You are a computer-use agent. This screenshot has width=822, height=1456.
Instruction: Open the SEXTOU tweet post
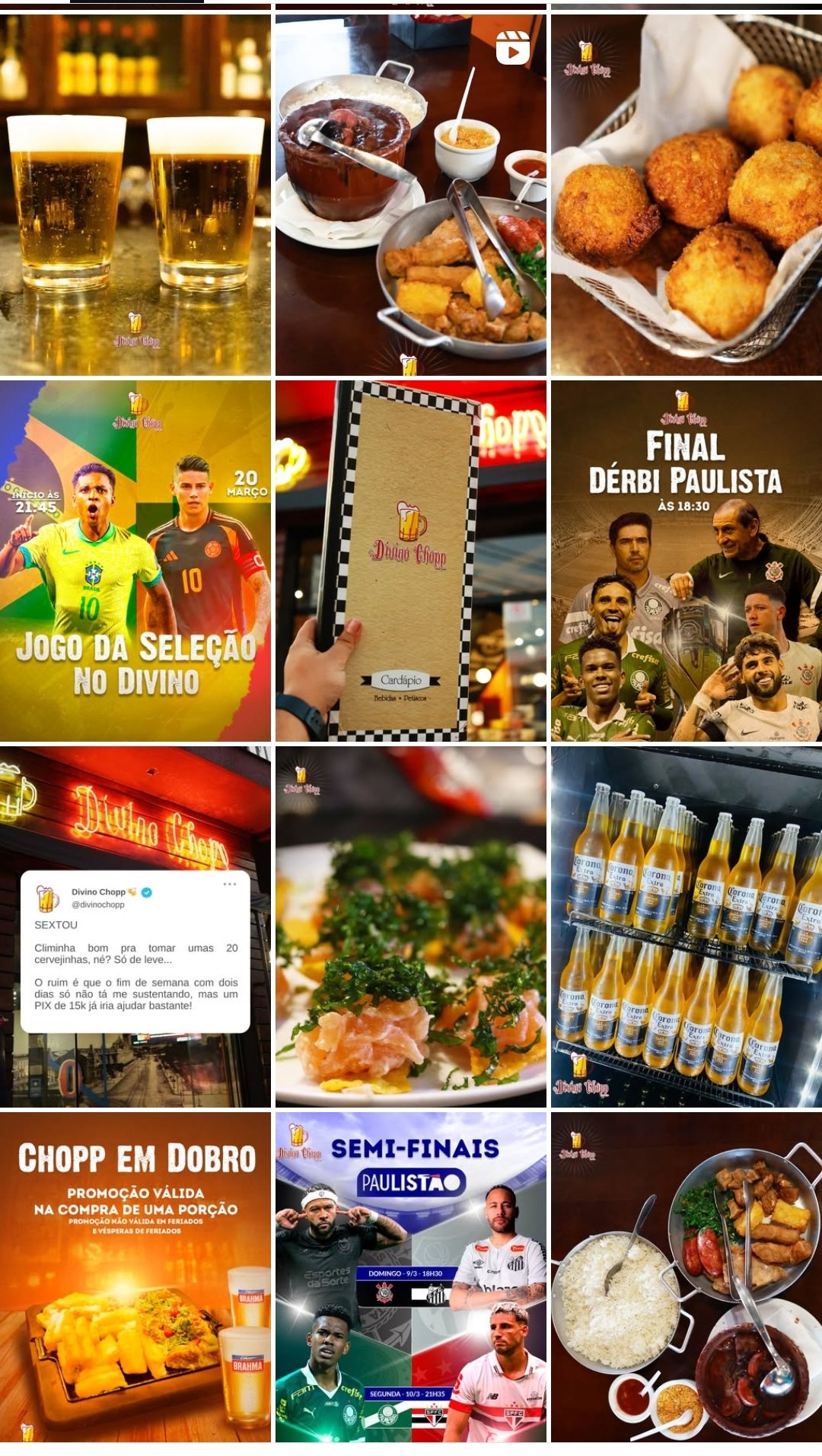point(135,926)
